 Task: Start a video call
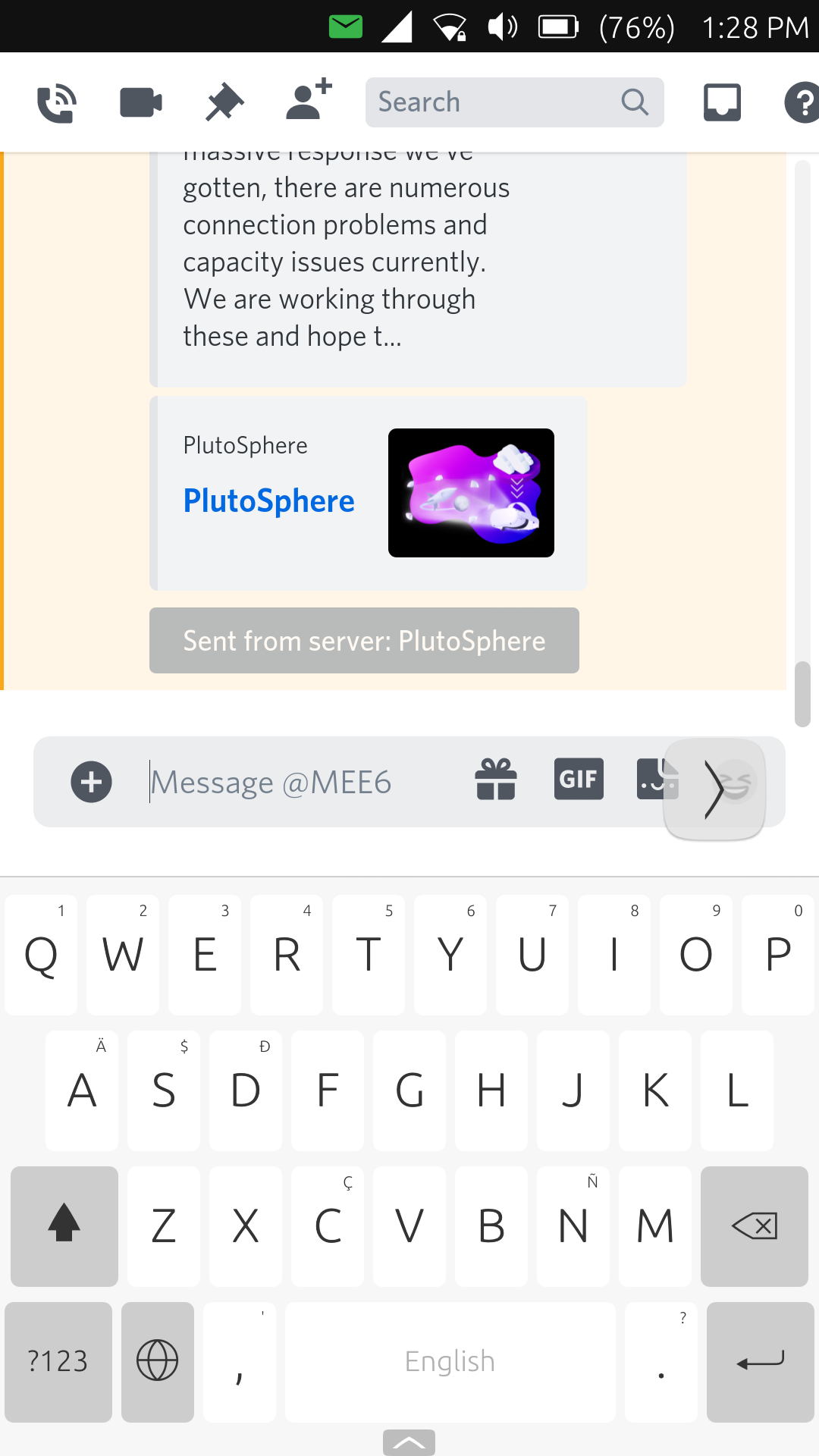coord(141,103)
